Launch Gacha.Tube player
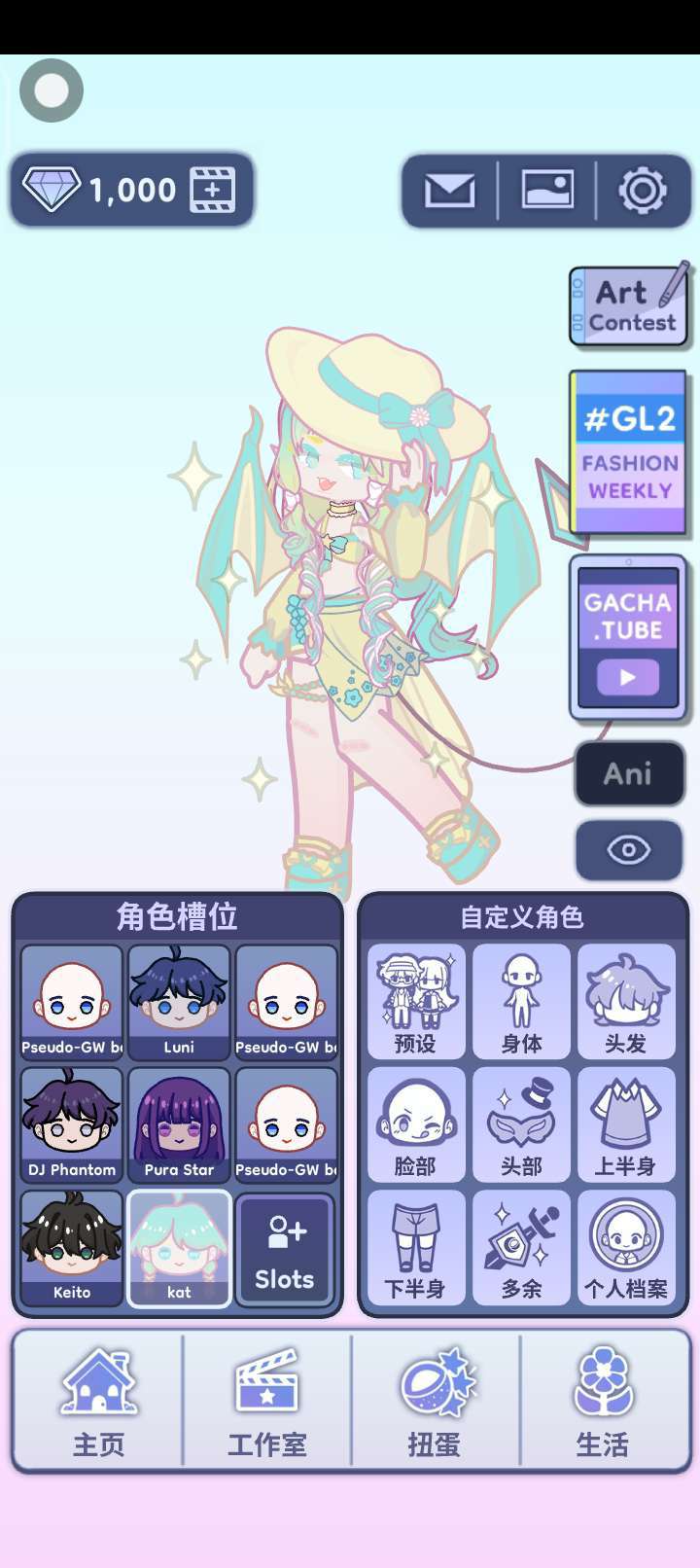 tap(628, 638)
